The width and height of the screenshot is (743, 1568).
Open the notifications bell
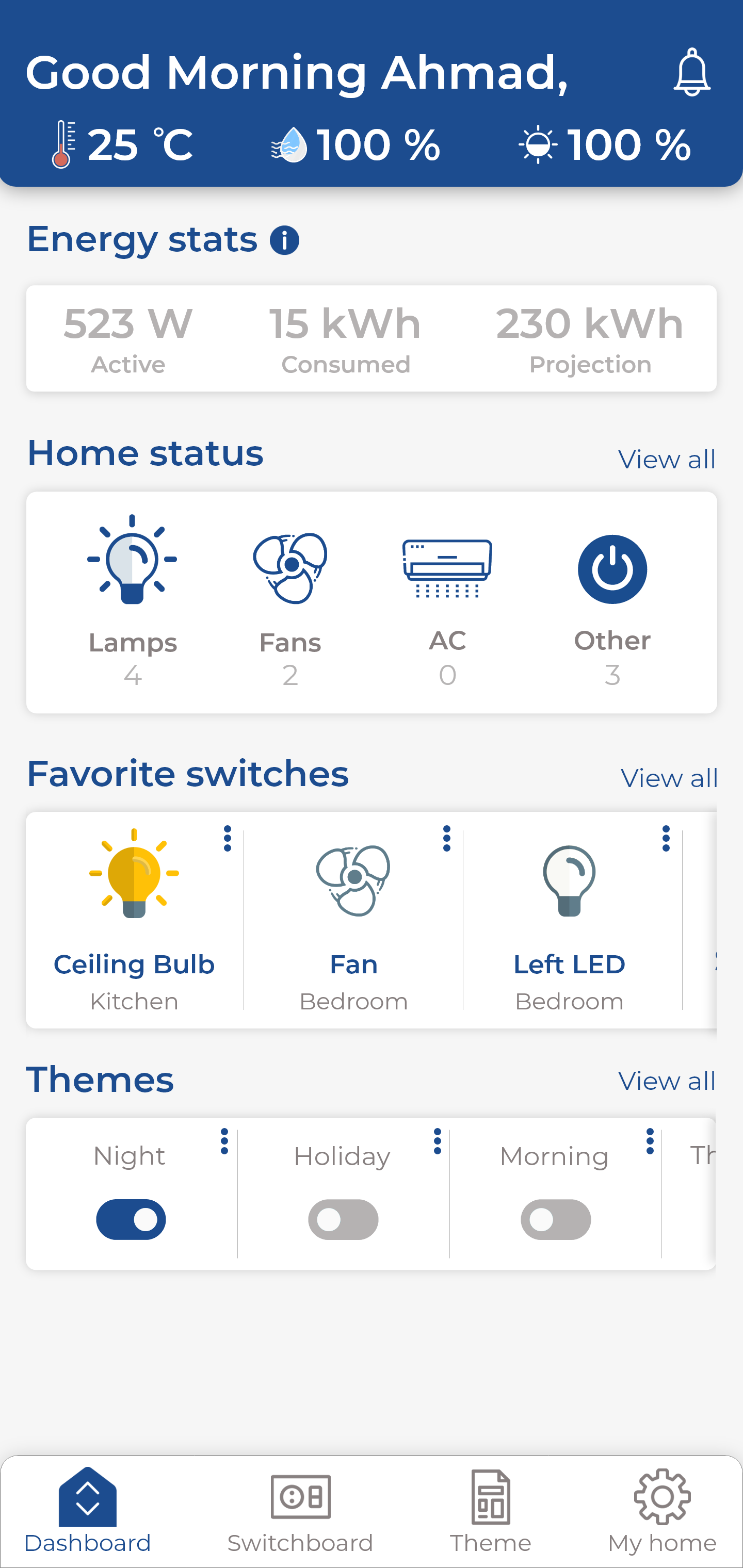coord(691,72)
